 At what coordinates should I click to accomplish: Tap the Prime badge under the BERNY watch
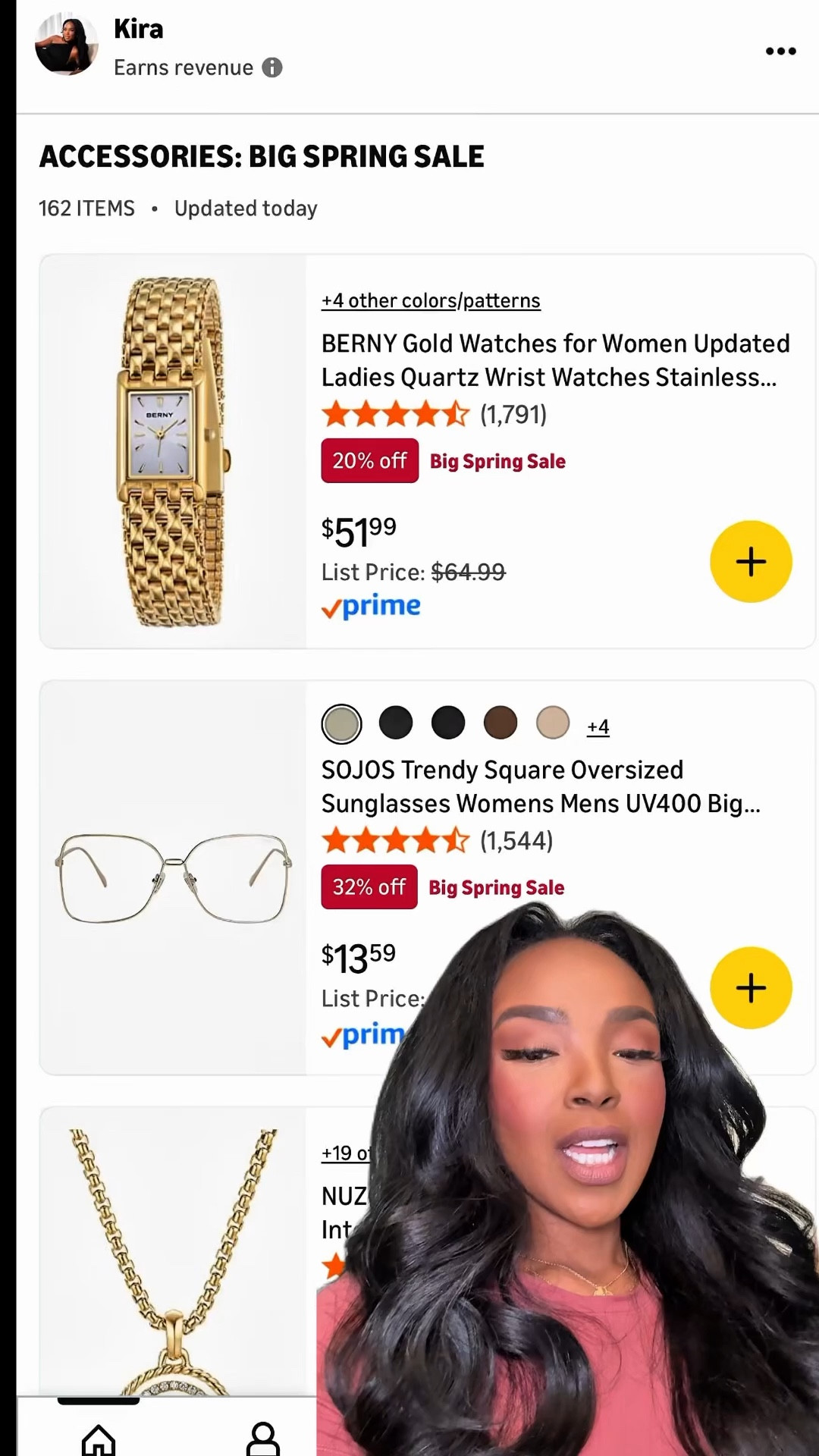tap(371, 606)
